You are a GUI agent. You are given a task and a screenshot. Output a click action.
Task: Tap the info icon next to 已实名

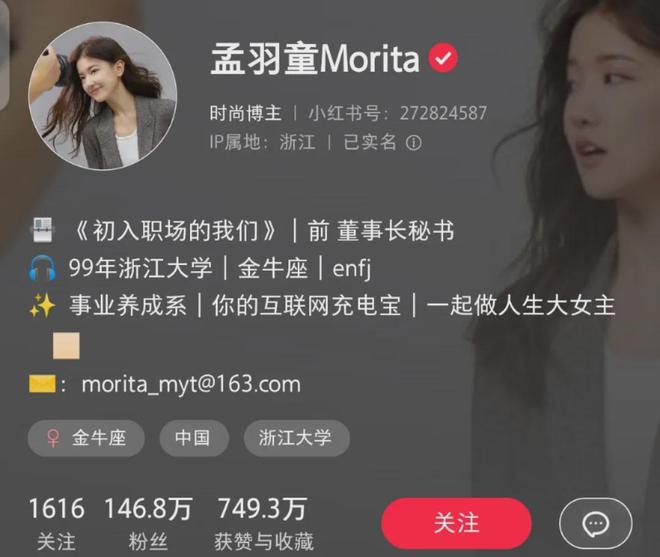[x=414, y=142]
